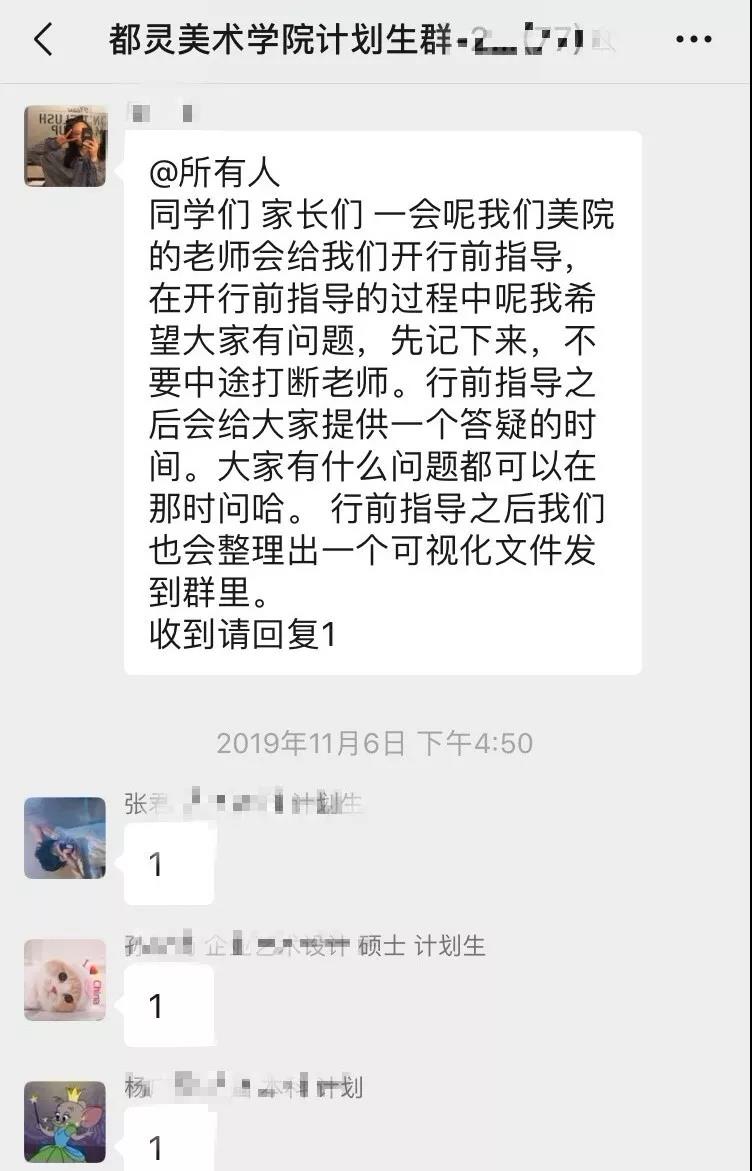Open the three-dot chat options menu
The width and height of the screenshot is (752, 1171).
tap(693, 40)
